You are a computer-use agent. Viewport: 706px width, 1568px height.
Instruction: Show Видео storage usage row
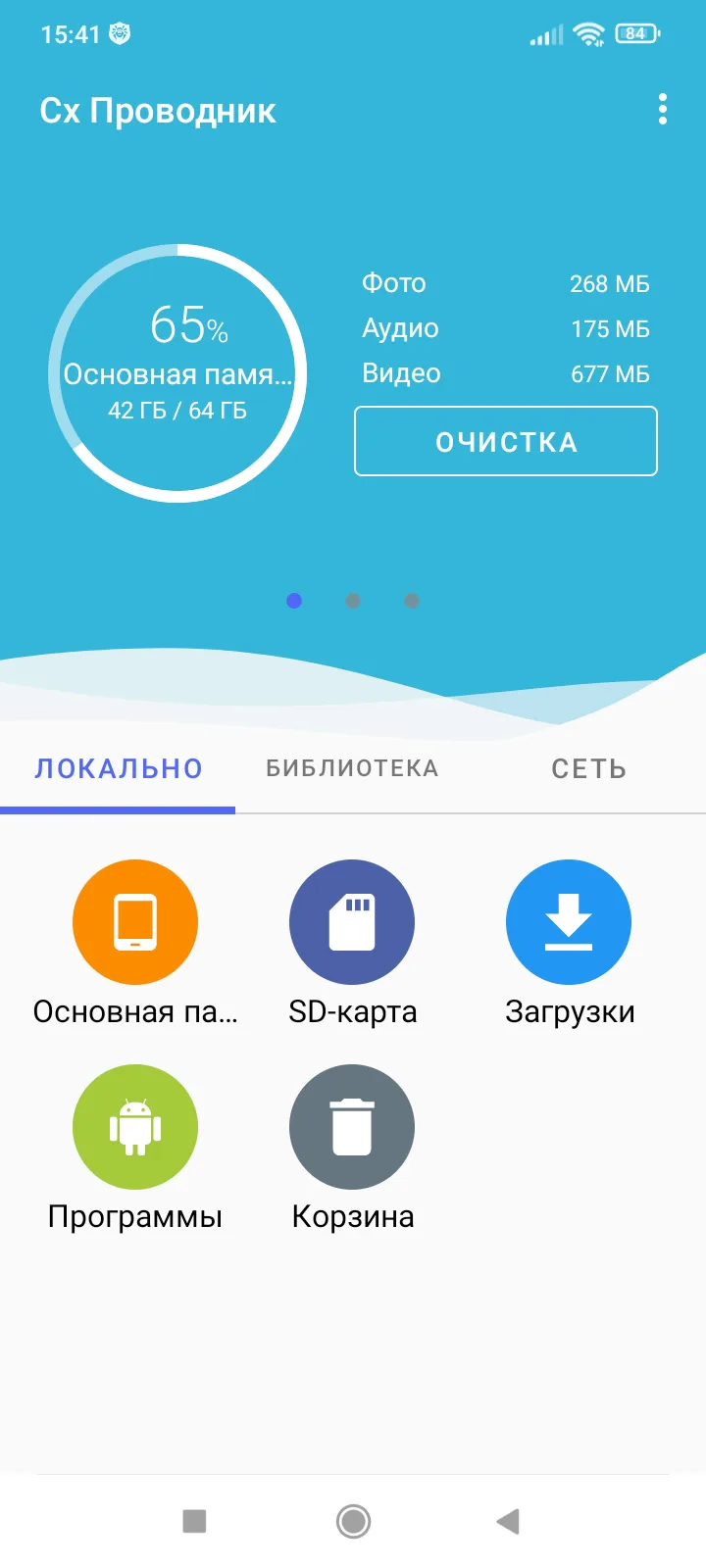pyautogui.click(x=506, y=373)
